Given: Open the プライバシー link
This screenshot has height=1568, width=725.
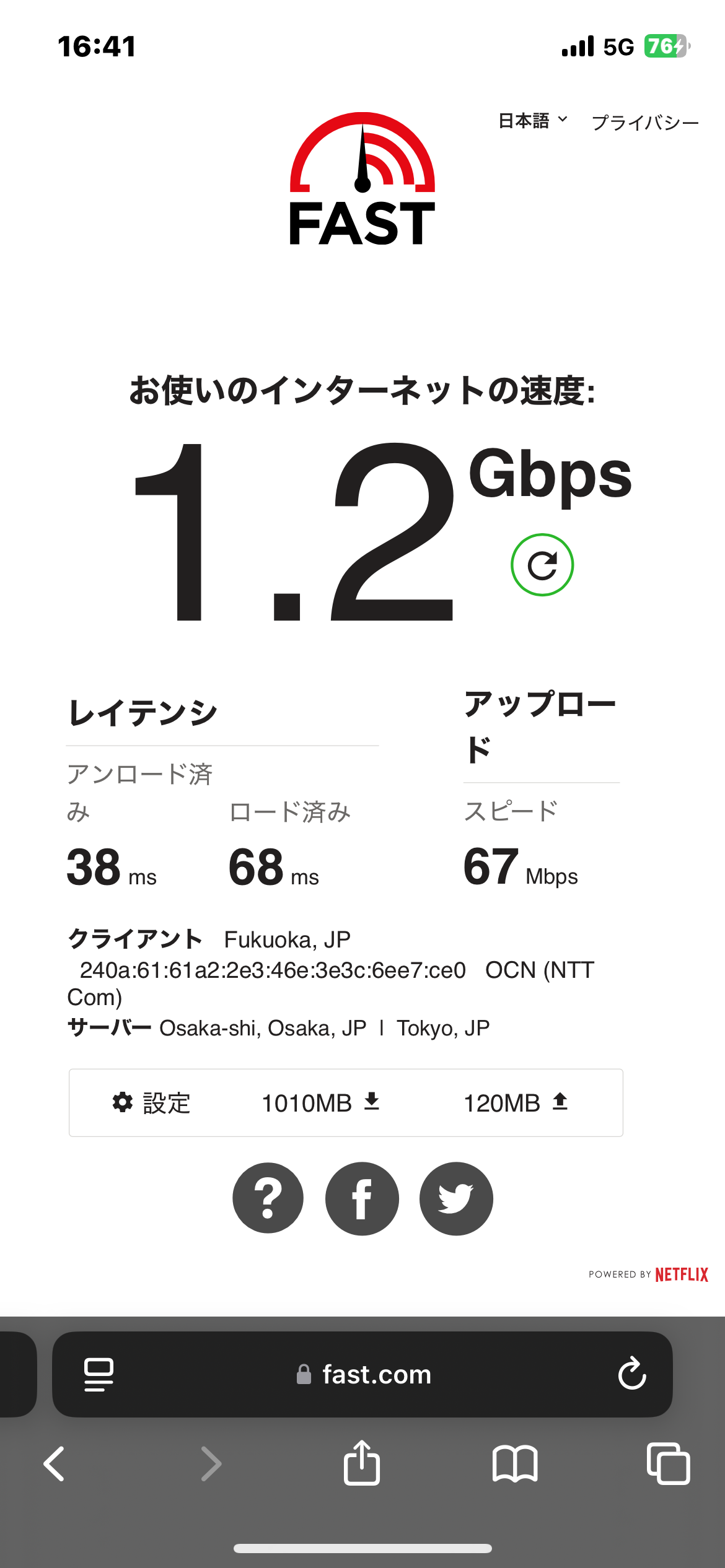Looking at the screenshot, I should point(645,123).
